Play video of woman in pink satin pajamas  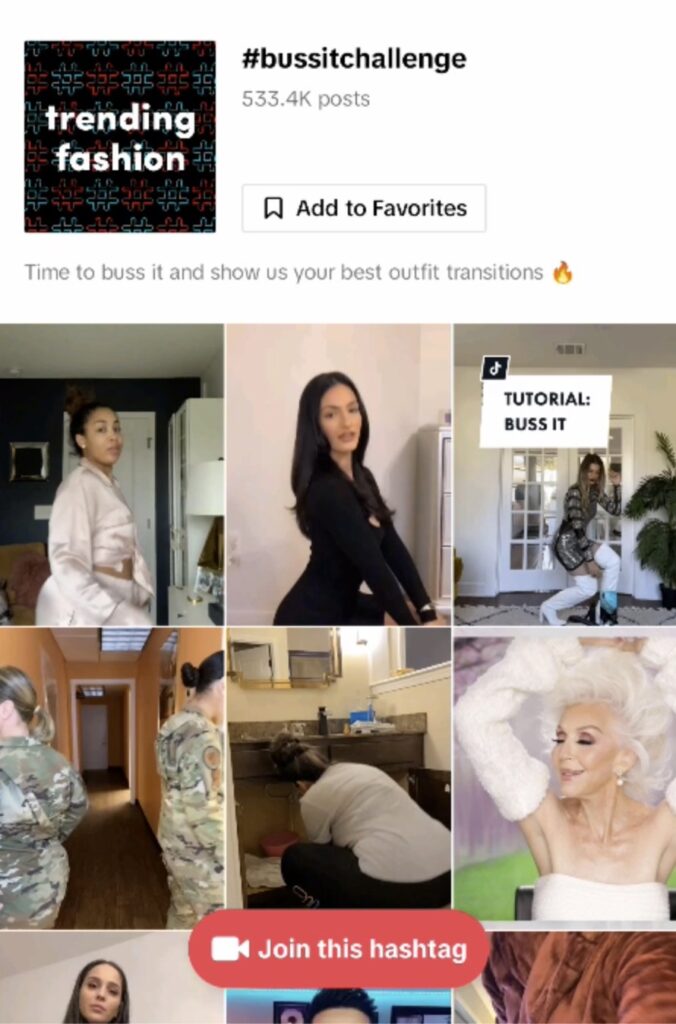[x=111, y=475]
